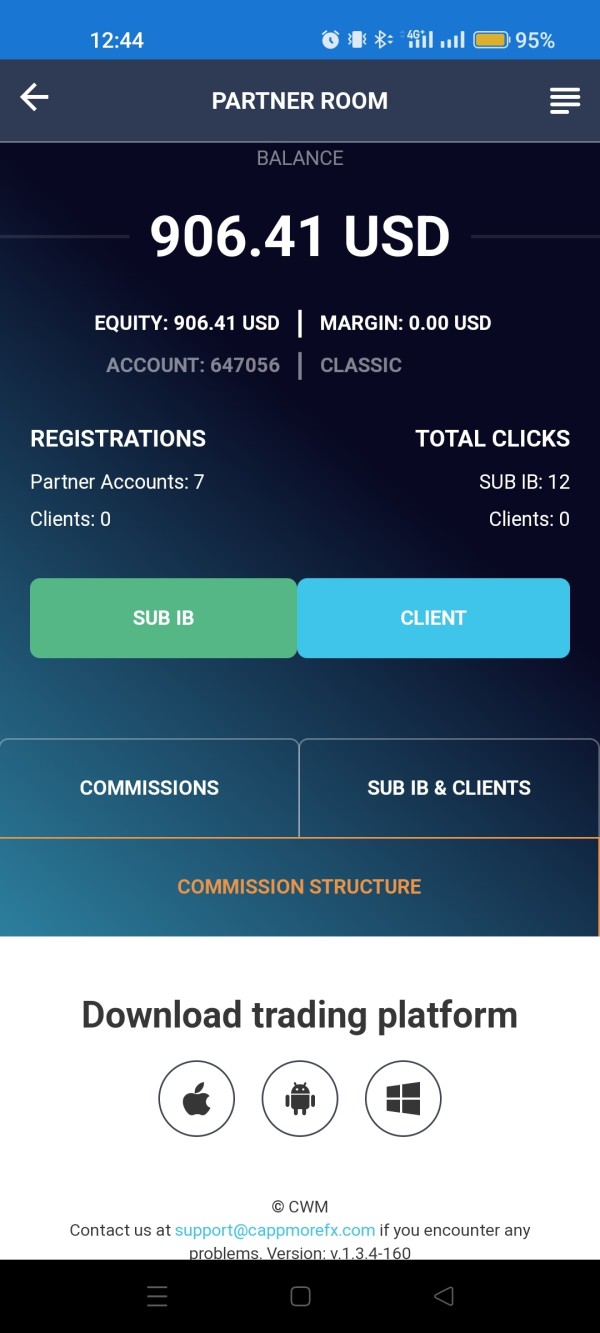This screenshot has height=1333, width=600.
Task: Open recent apps from navigation bar
Action: [157, 1296]
